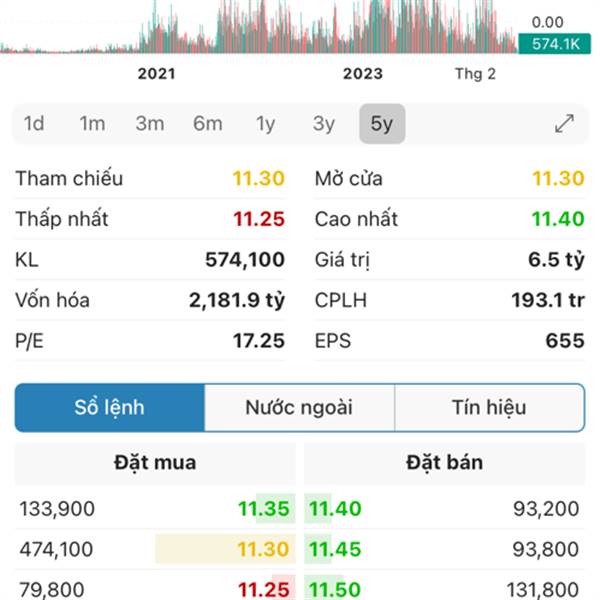Expand the chart to fullscreen
The width and height of the screenshot is (600, 600).
(x=564, y=124)
